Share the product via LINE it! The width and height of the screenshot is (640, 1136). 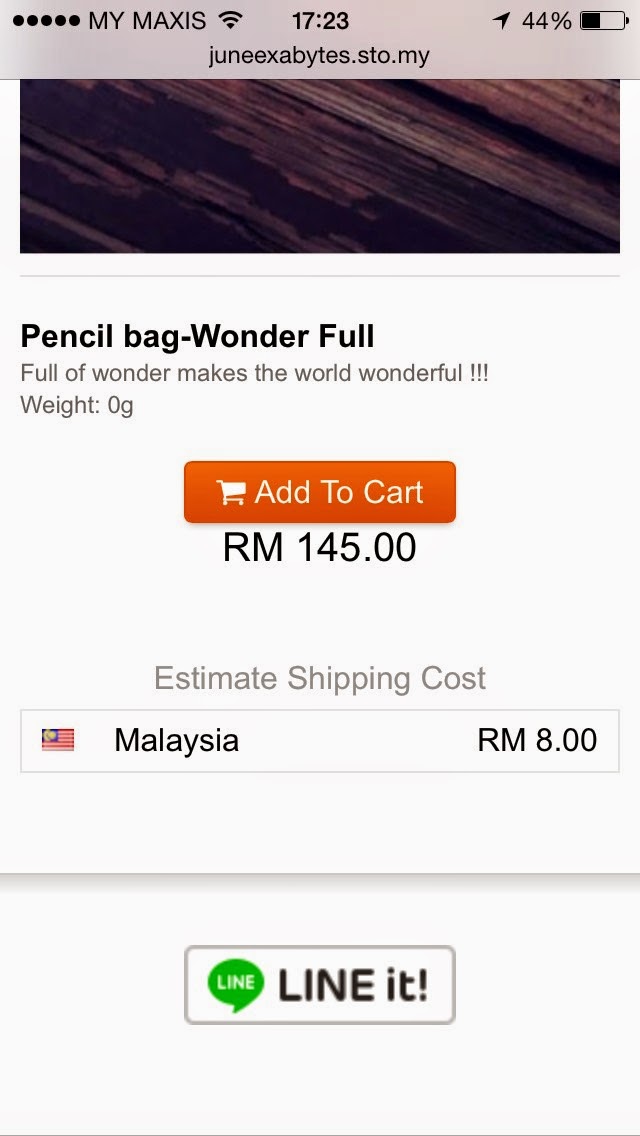[x=320, y=985]
